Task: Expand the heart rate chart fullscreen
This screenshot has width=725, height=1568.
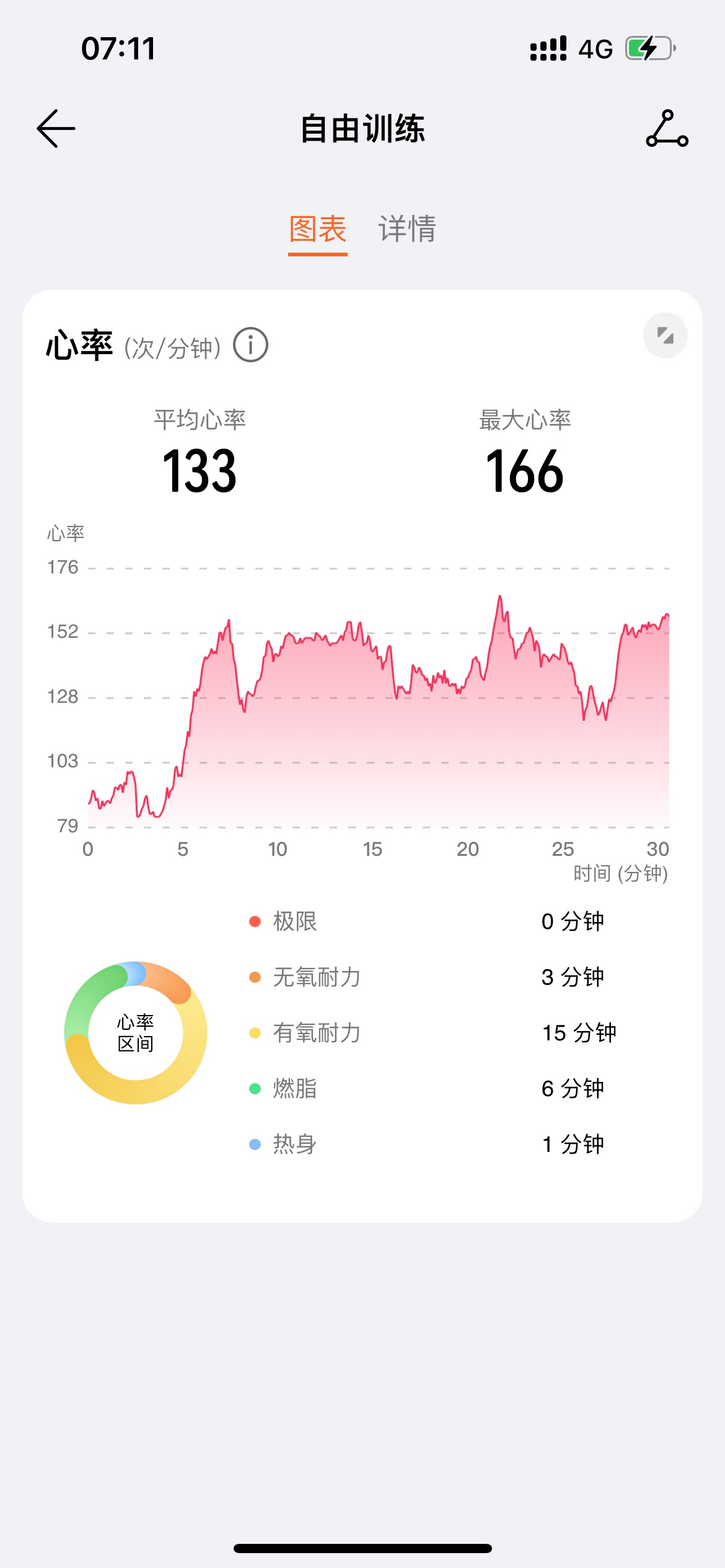Action: (x=665, y=336)
